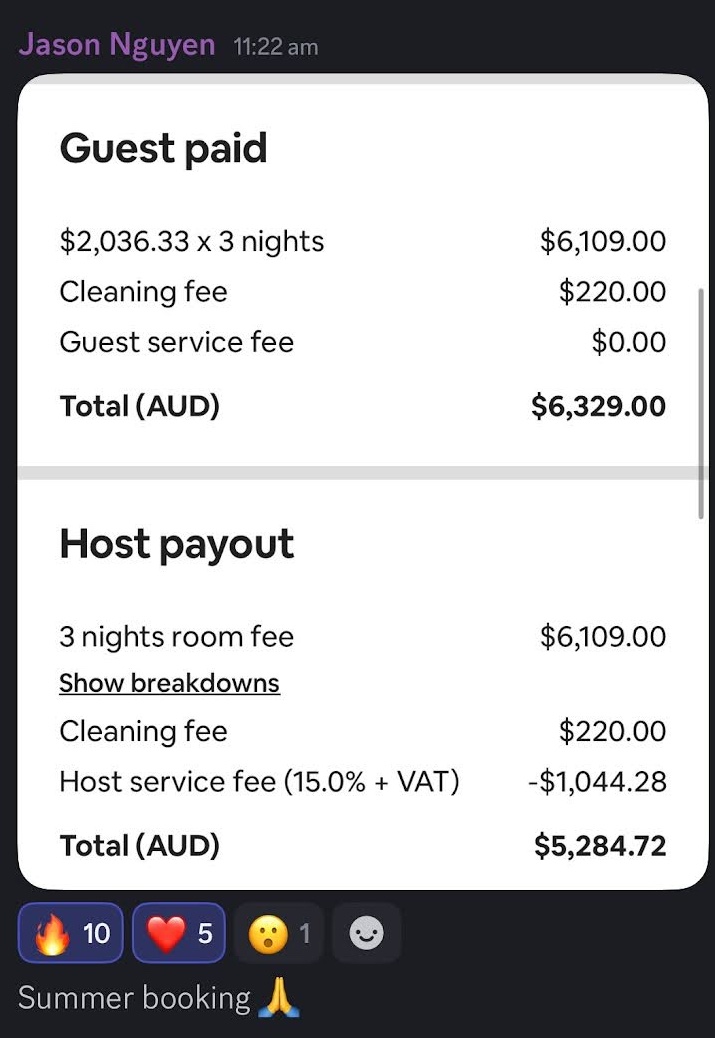
Task: Toggle the fire reaction with 10 votes
Action: 70,933
